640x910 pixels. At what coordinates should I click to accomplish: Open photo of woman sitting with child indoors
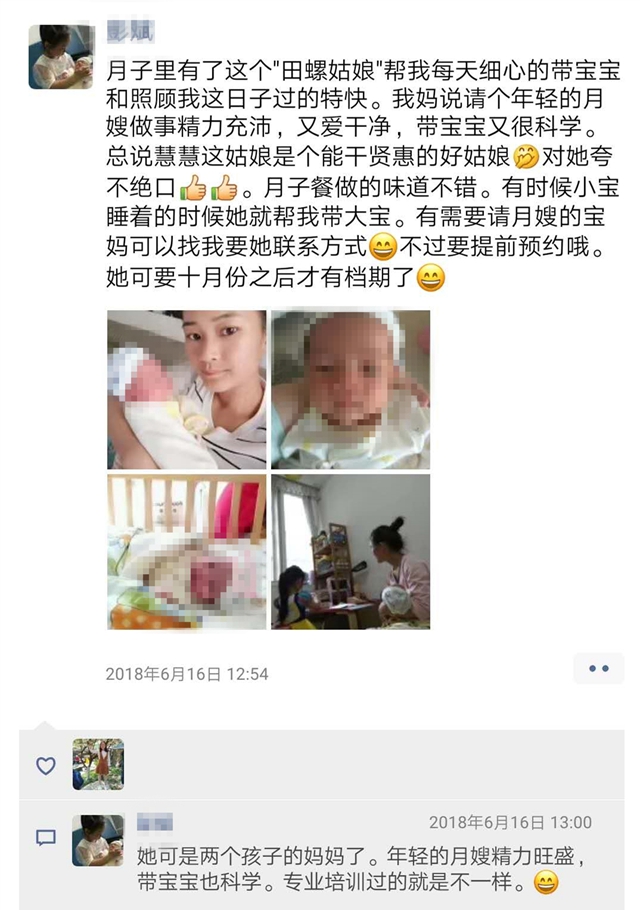(x=350, y=552)
